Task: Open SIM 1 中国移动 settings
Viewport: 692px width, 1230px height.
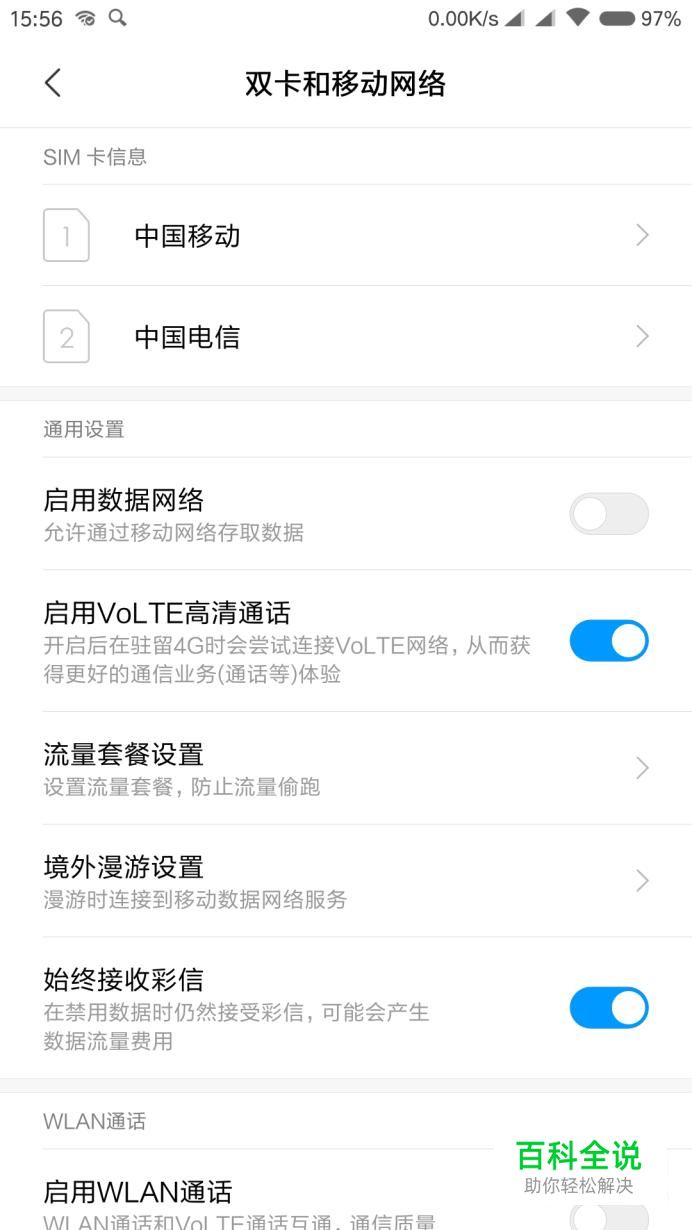Action: 346,236
